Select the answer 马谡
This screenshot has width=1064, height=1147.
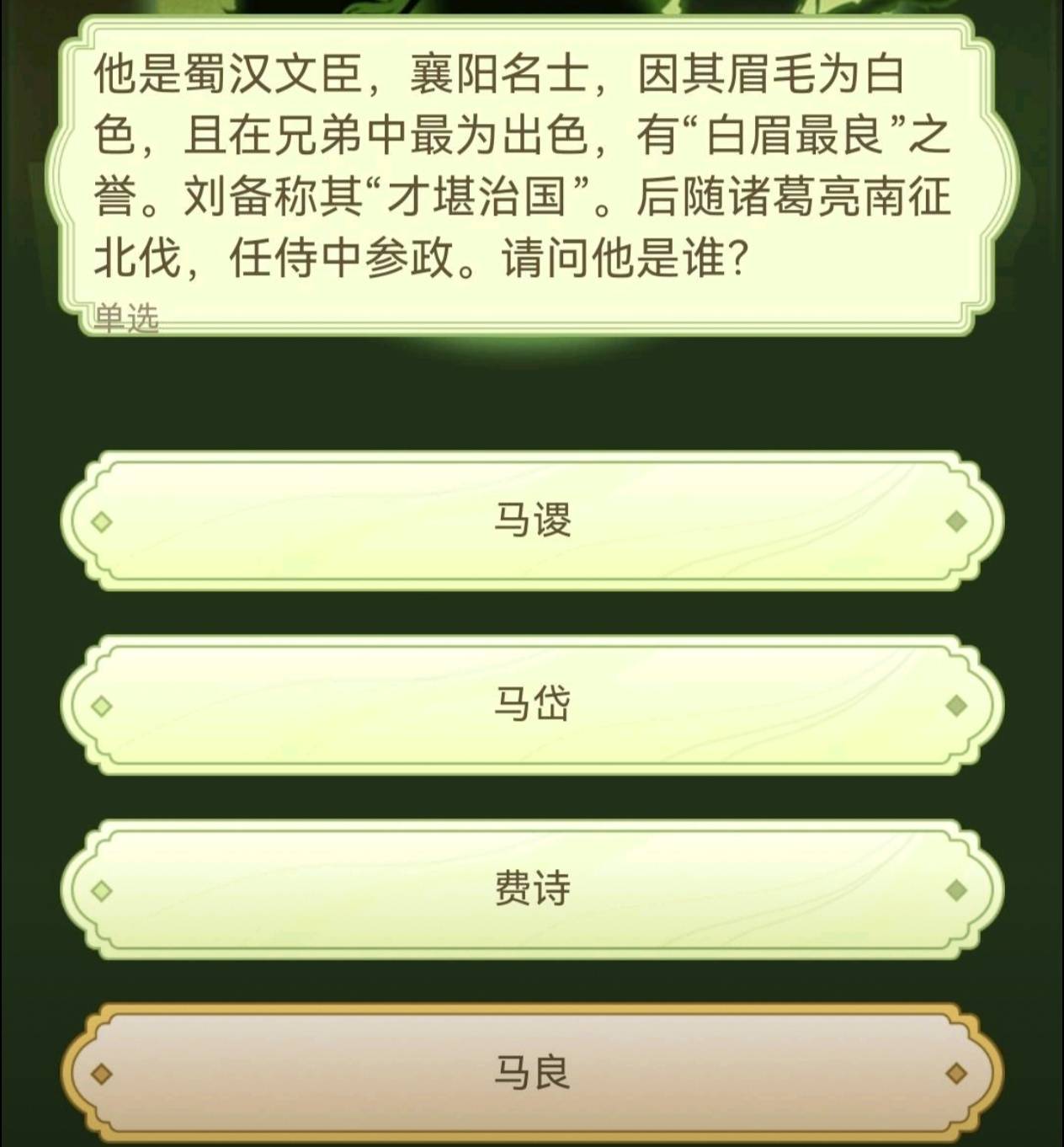point(532,521)
